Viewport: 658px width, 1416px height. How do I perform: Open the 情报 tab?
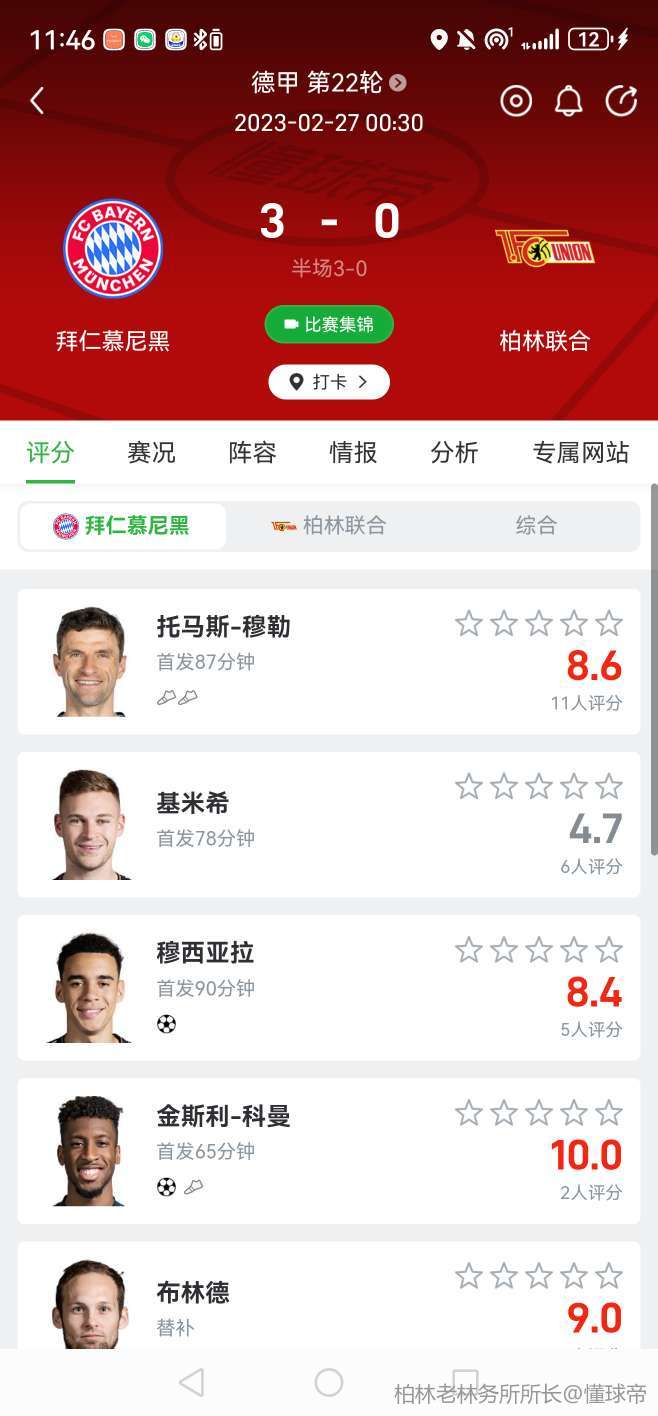pos(353,453)
